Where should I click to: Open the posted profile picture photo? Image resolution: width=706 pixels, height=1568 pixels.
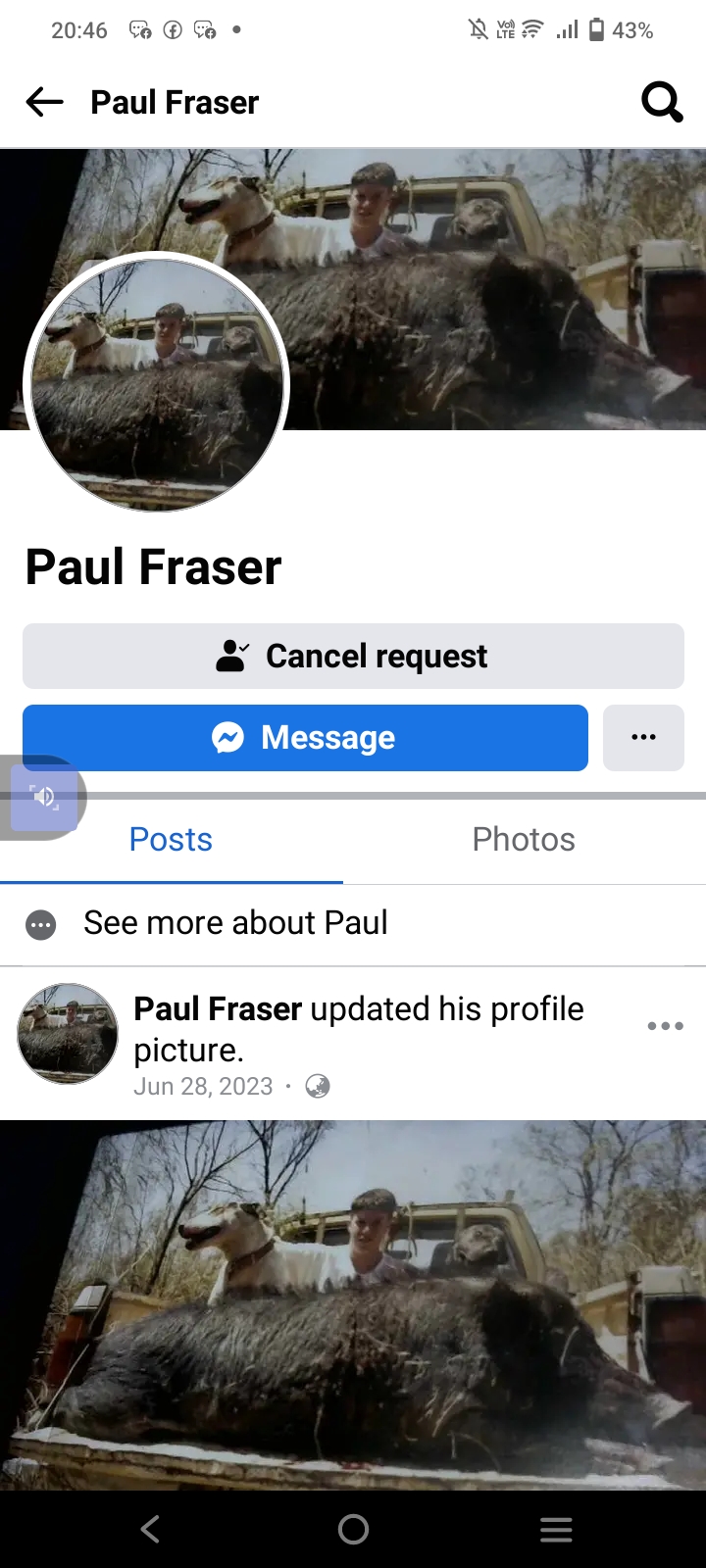tap(353, 1305)
